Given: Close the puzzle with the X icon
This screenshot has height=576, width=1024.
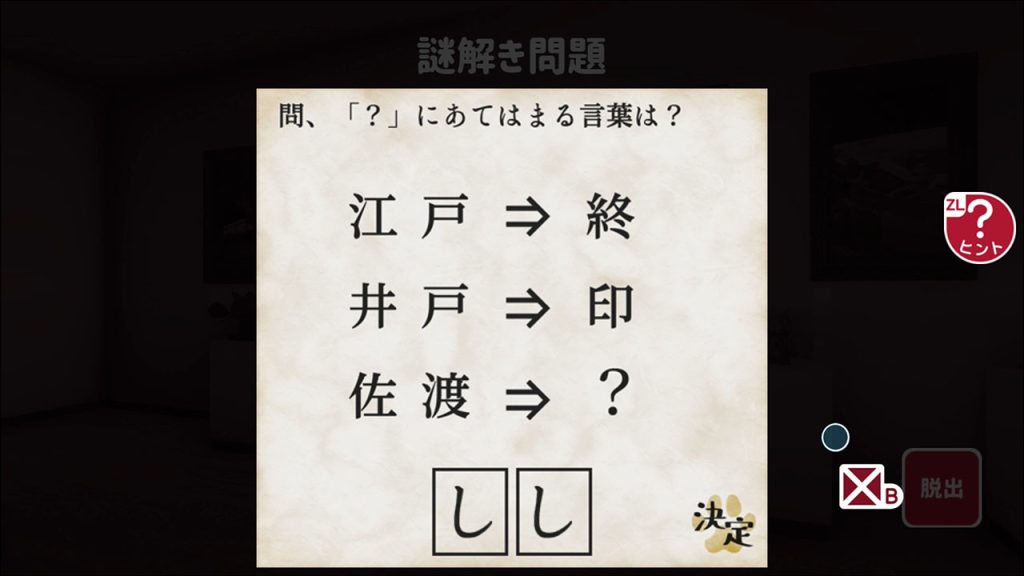Looking at the screenshot, I should tap(859, 487).
